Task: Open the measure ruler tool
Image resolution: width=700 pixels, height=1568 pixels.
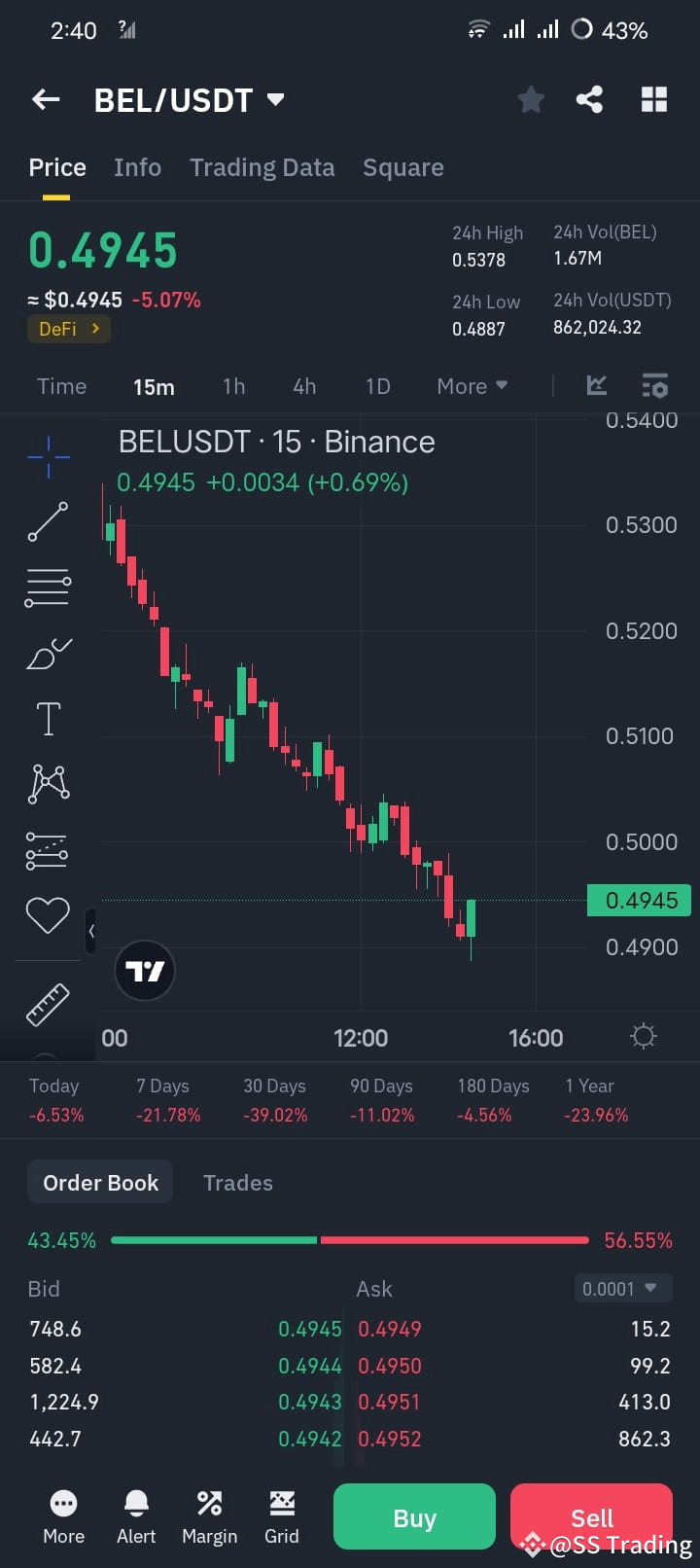Action: 48,1004
